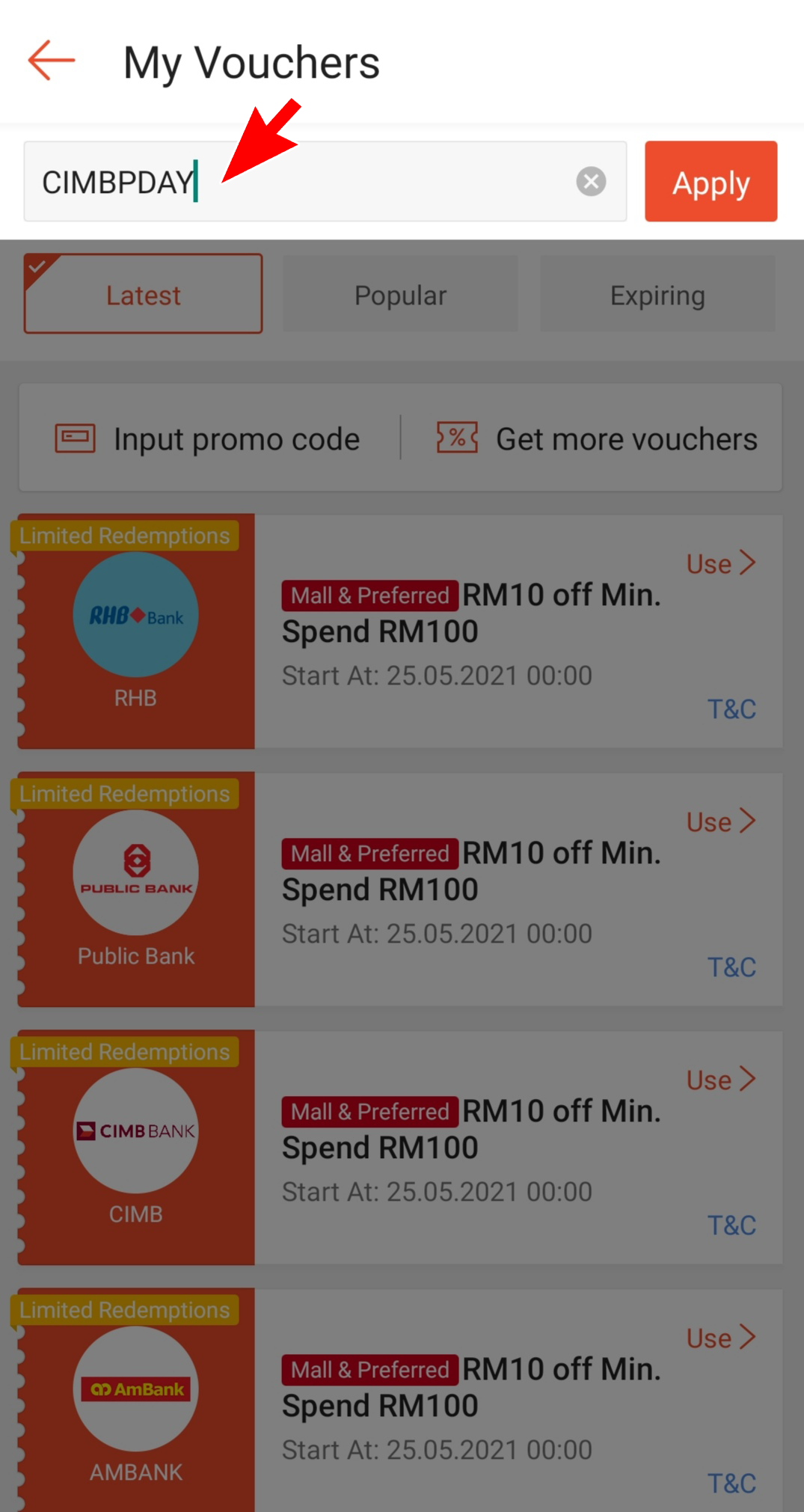Go back from My Vouchers

tap(51, 61)
